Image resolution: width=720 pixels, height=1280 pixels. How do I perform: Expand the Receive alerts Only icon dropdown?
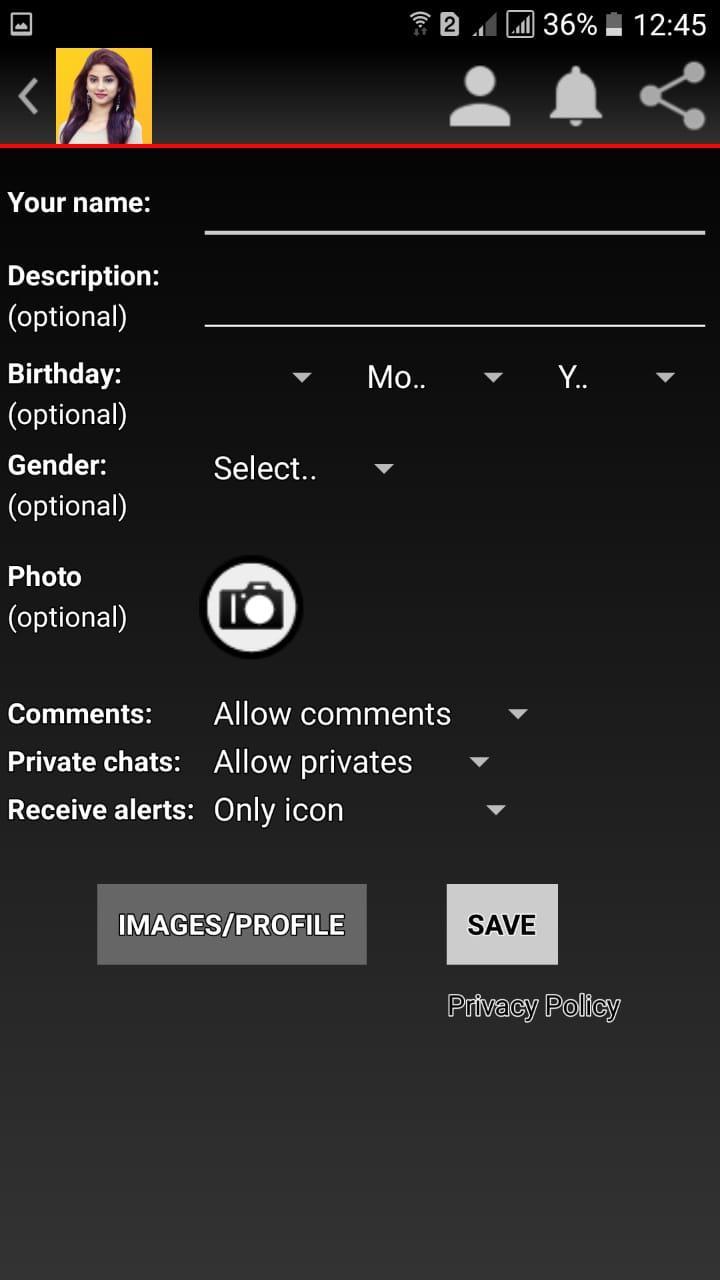click(358, 810)
